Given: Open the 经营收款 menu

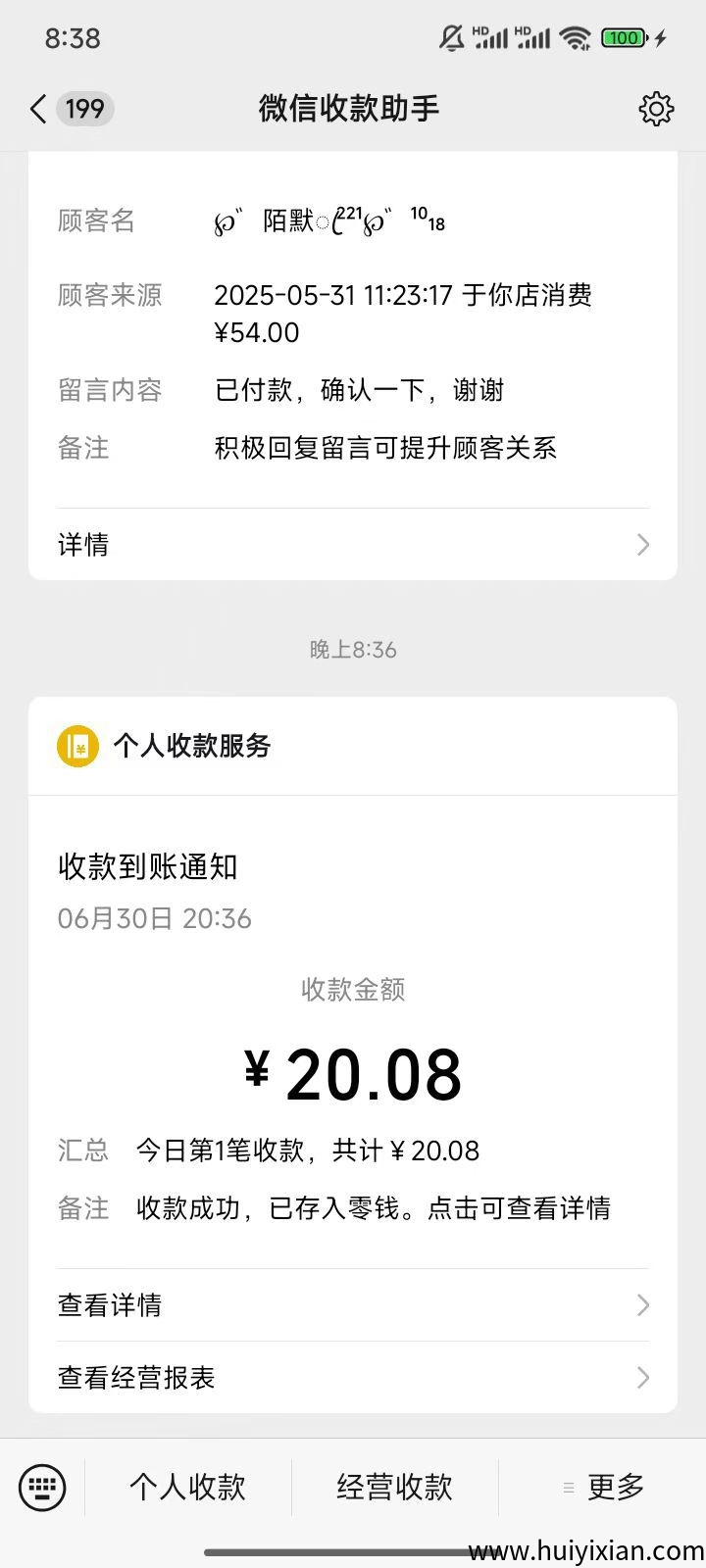Looking at the screenshot, I should pos(395,1488).
